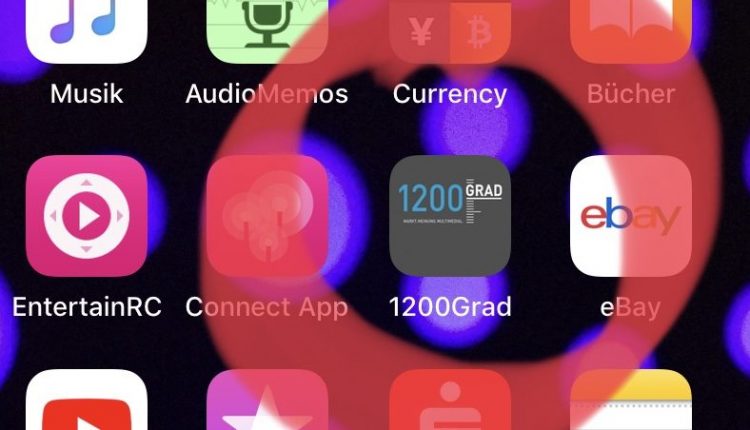Viewport: 750px width, 430px height.
Task: Launch the Sparkasse banking app icon
Action: (449, 402)
